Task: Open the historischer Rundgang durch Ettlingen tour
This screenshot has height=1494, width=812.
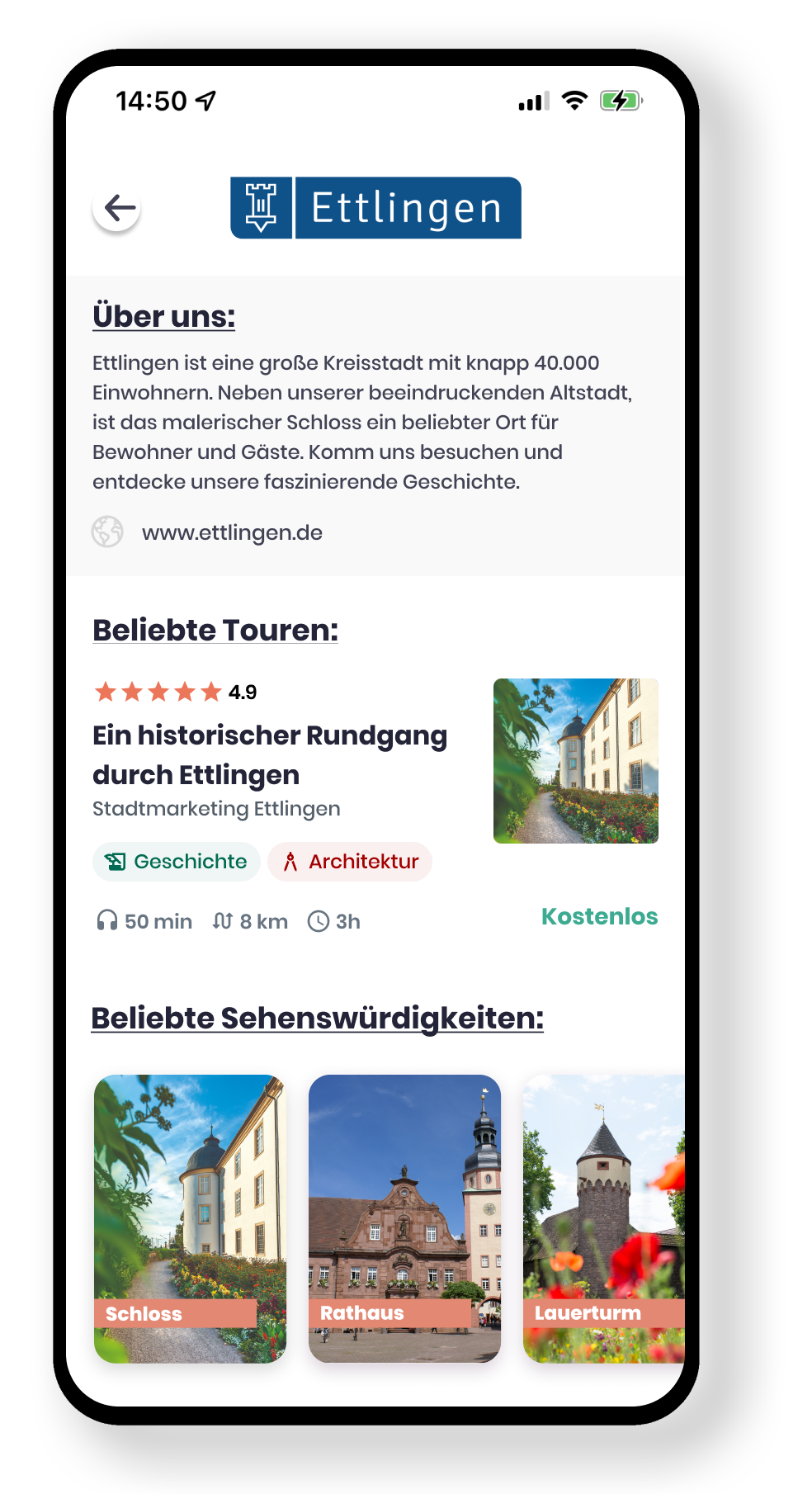Action: pos(270,754)
